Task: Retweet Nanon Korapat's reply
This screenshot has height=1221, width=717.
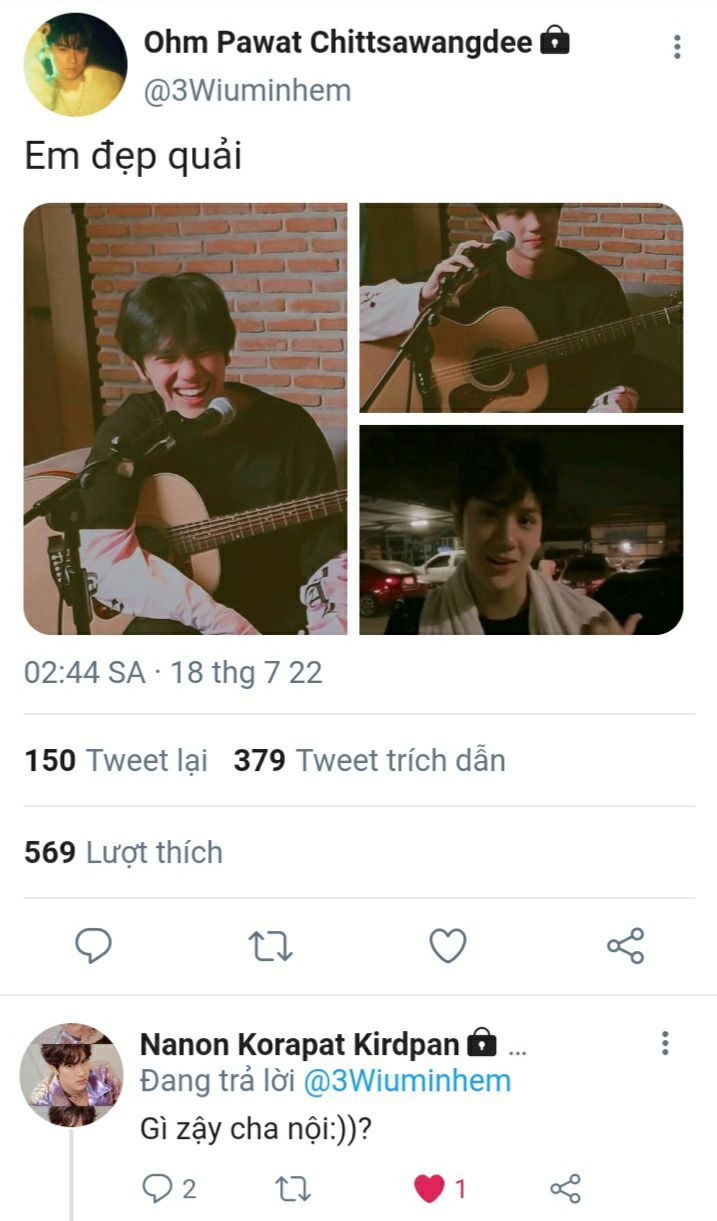Action: click(x=292, y=1188)
